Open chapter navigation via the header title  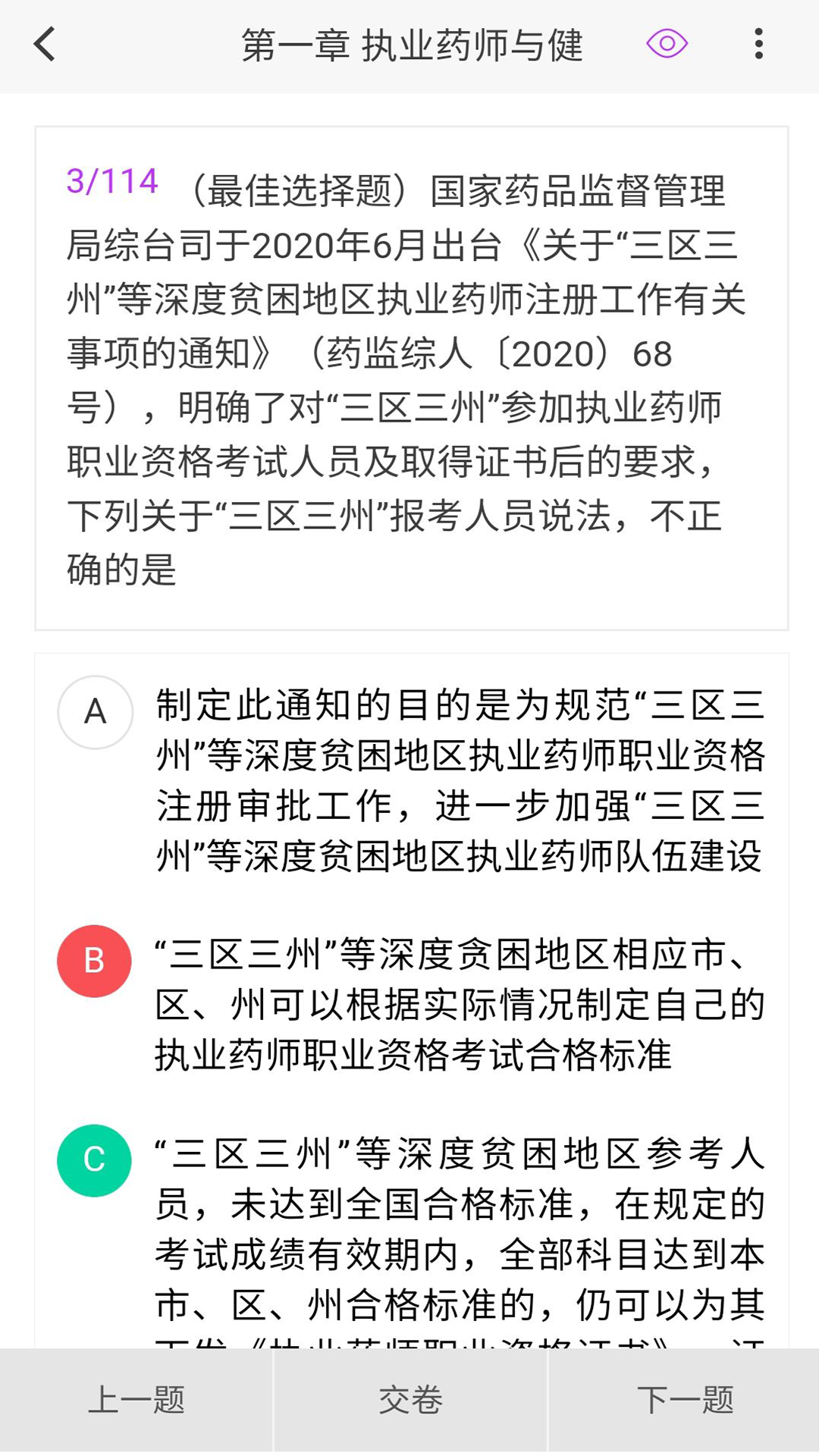click(x=412, y=44)
